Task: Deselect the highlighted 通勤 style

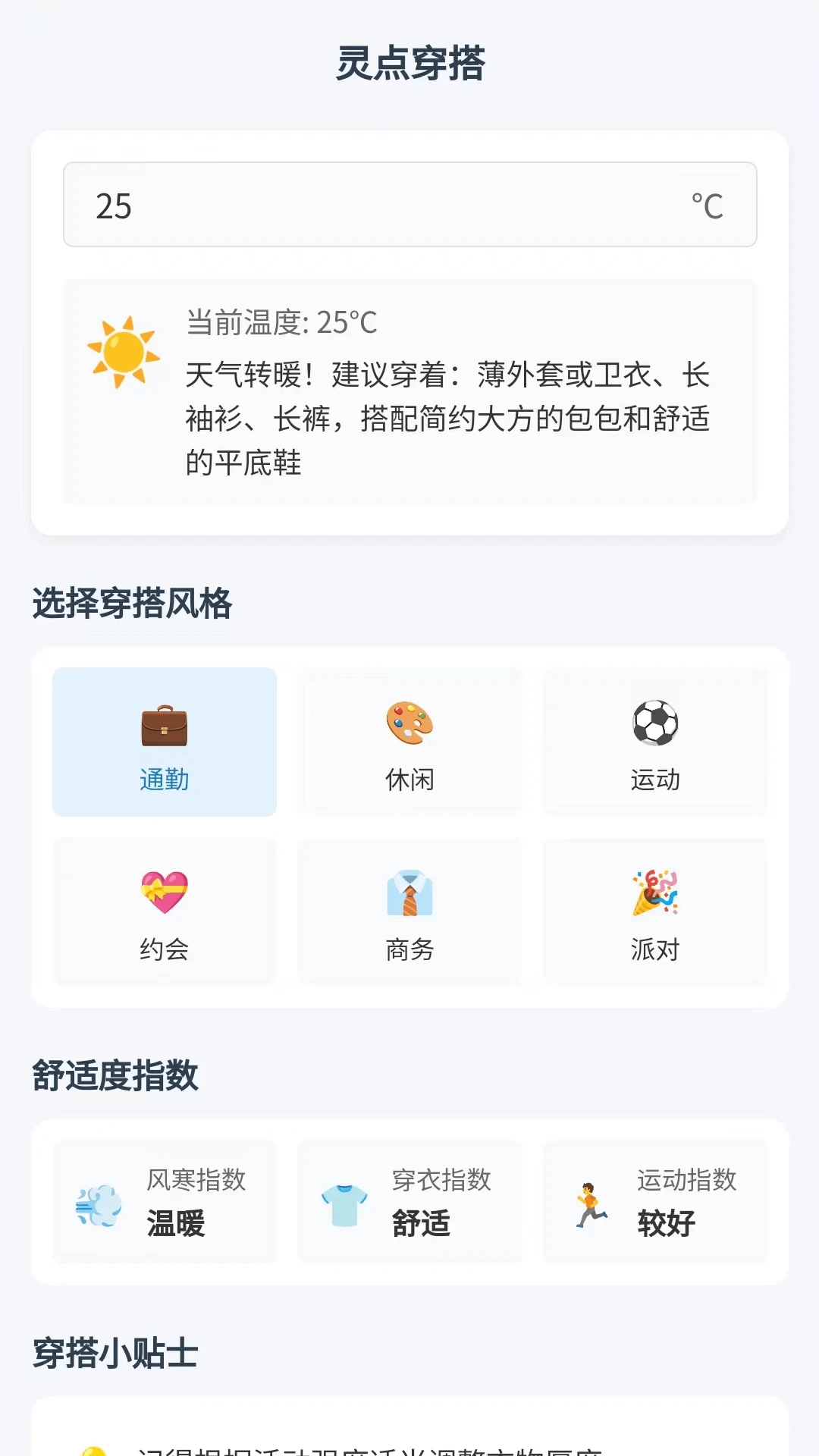Action: (164, 743)
